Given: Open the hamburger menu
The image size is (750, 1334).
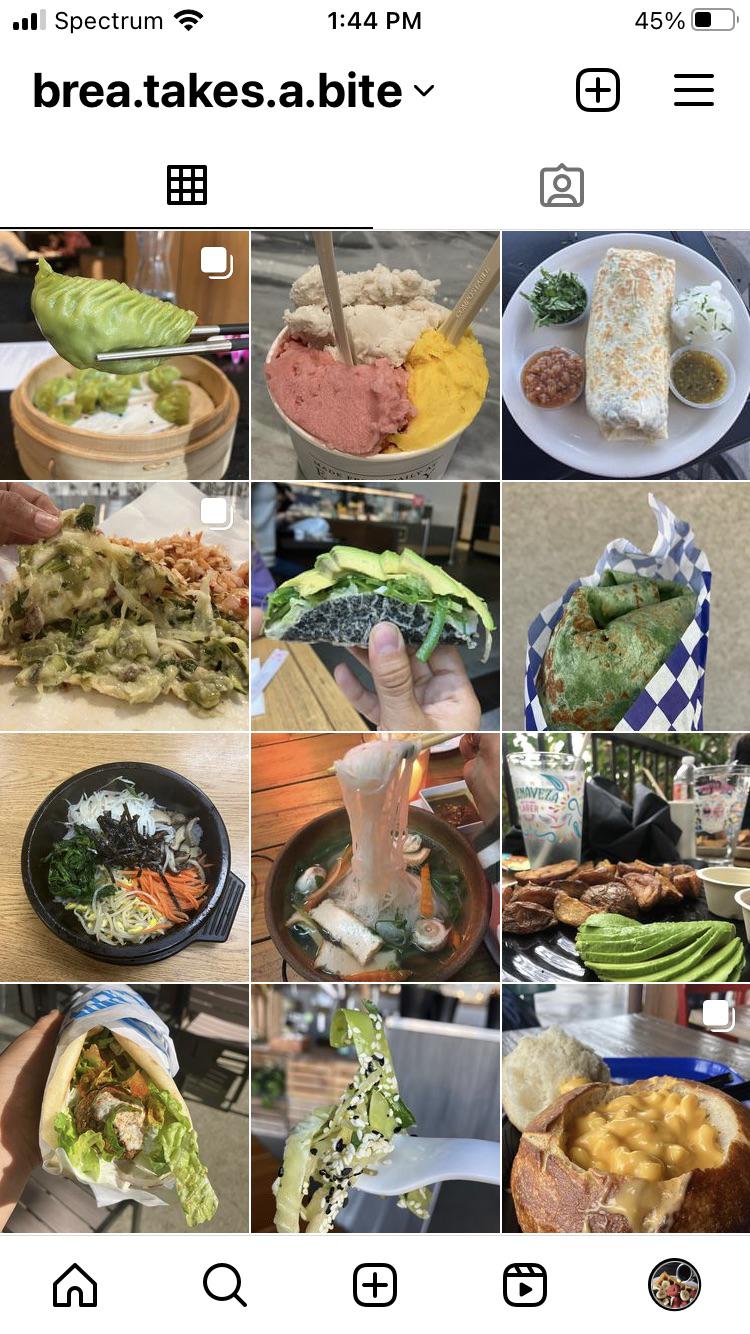Looking at the screenshot, I should (693, 91).
